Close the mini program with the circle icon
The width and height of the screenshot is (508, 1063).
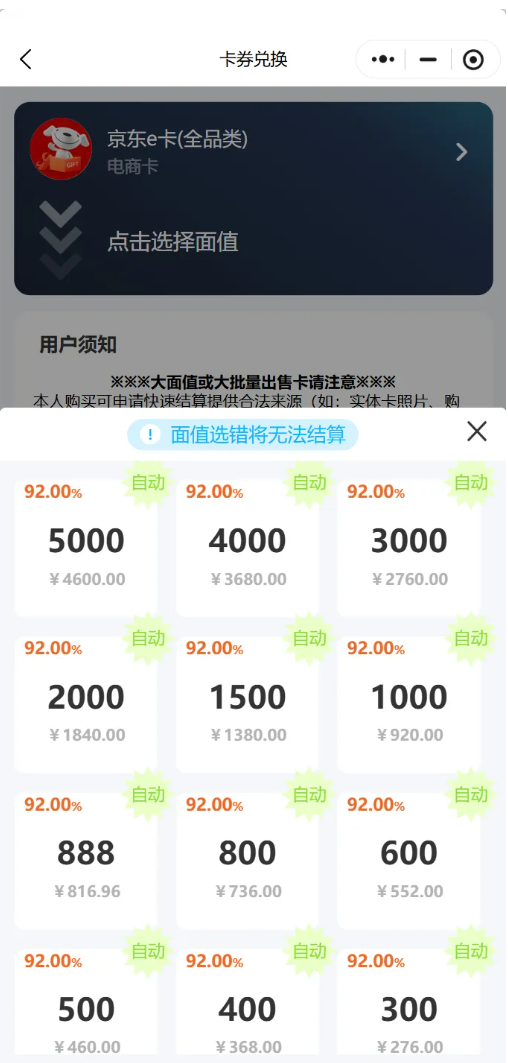[473, 60]
